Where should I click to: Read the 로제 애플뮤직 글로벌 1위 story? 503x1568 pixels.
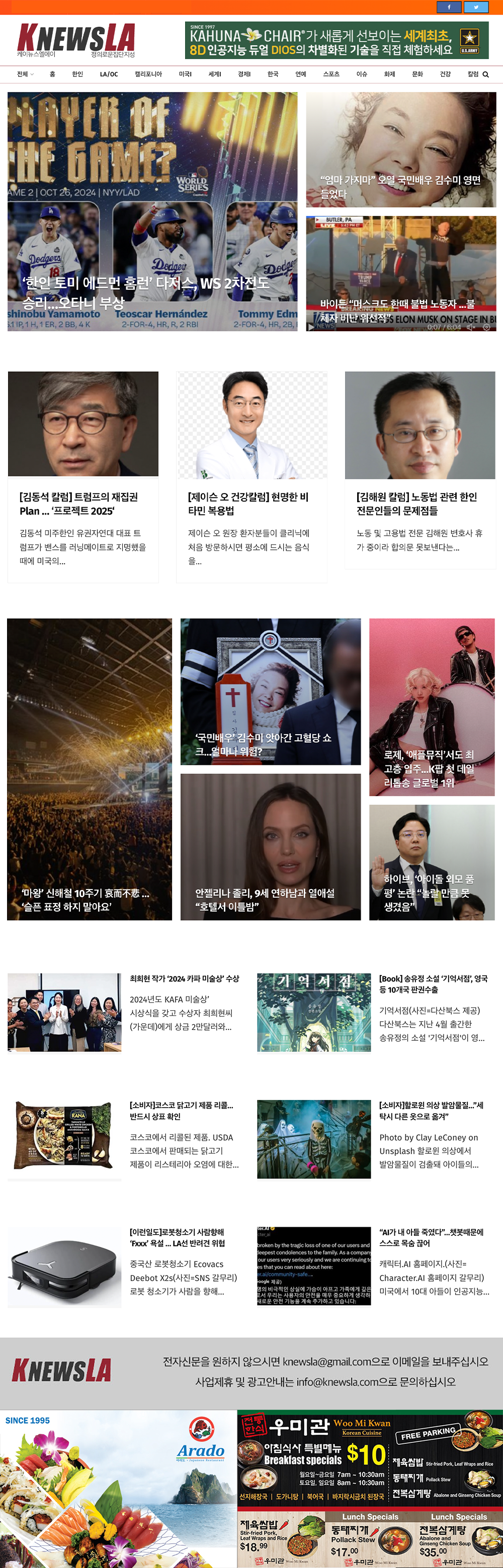(x=429, y=768)
